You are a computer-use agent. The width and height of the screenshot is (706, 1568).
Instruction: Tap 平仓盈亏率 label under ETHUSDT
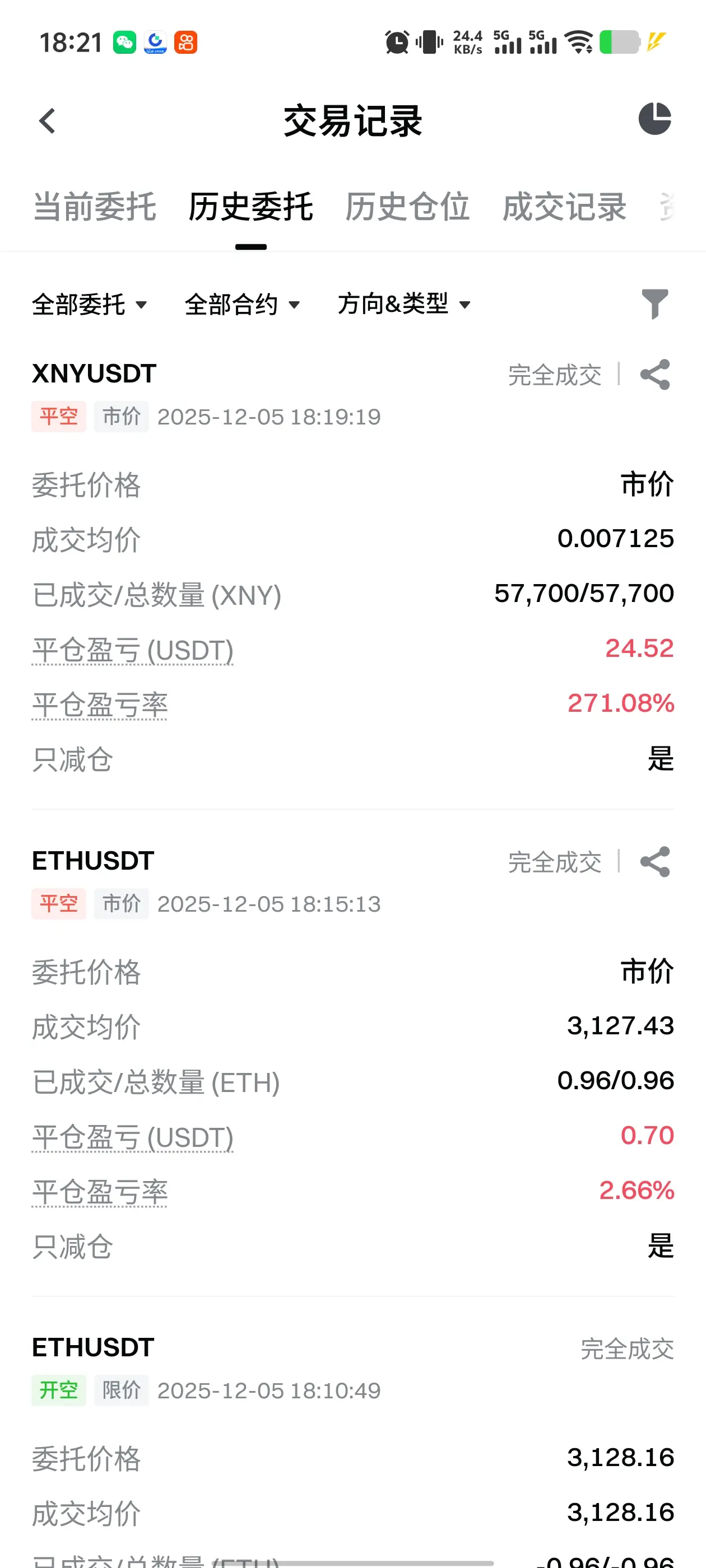pyautogui.click(x=99, y=1192)
